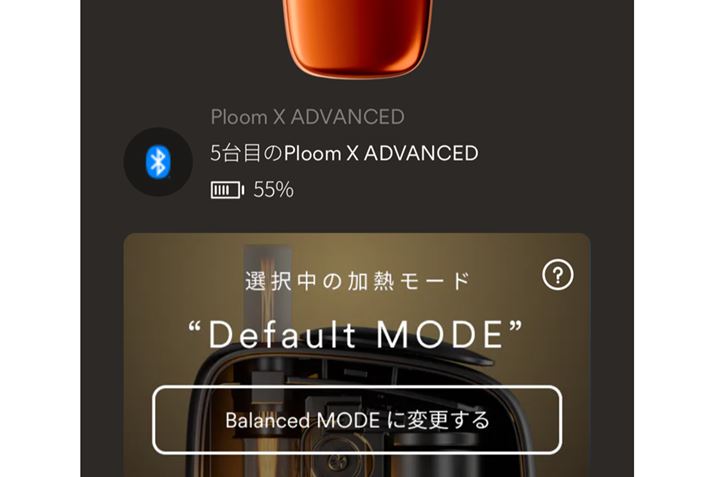Open the heating mode help question mark
Screen dimensions: 715x477
[557, 275]
